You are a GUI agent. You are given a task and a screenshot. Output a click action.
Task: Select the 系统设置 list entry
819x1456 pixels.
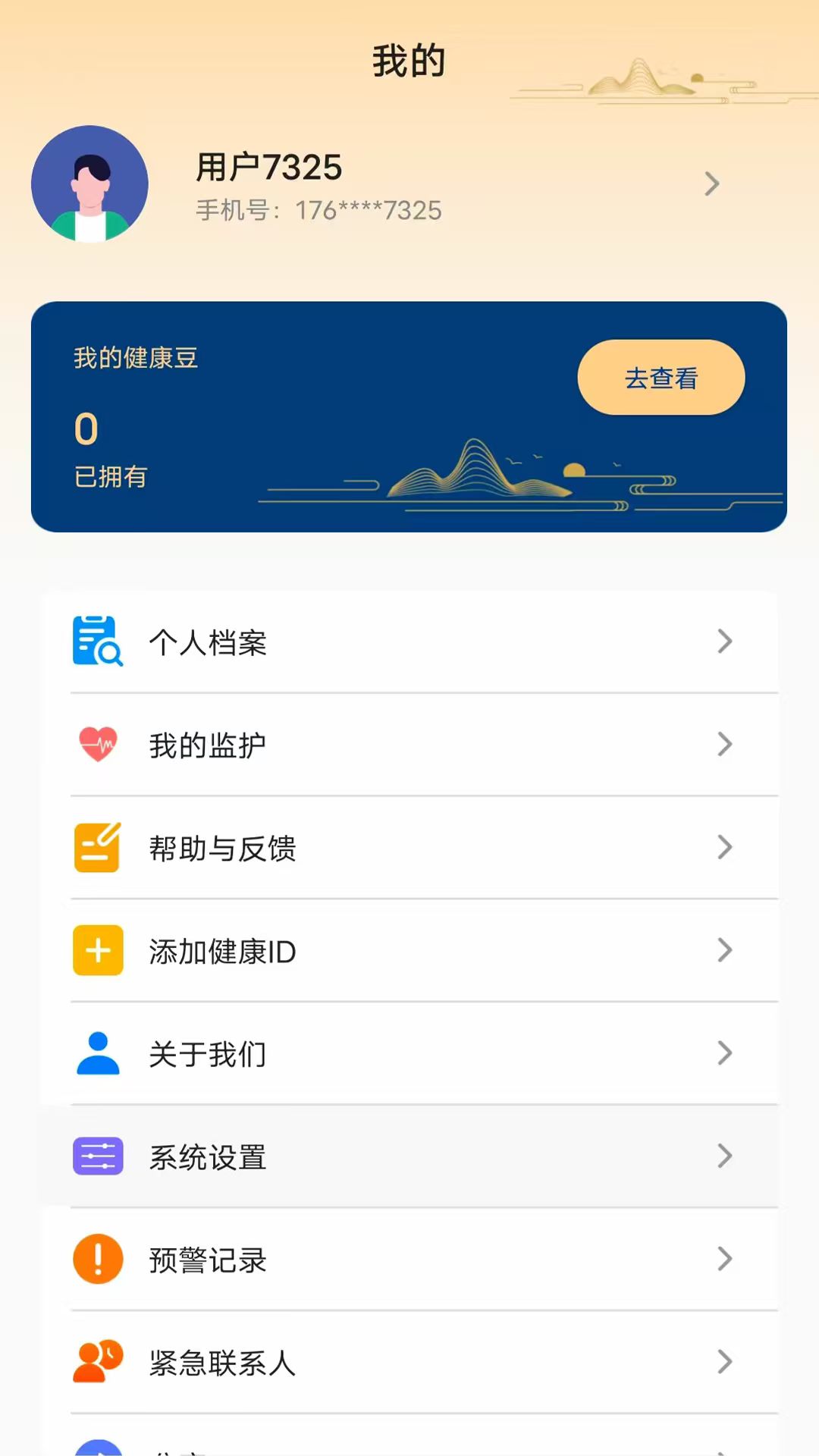(x=409, y=1156)
